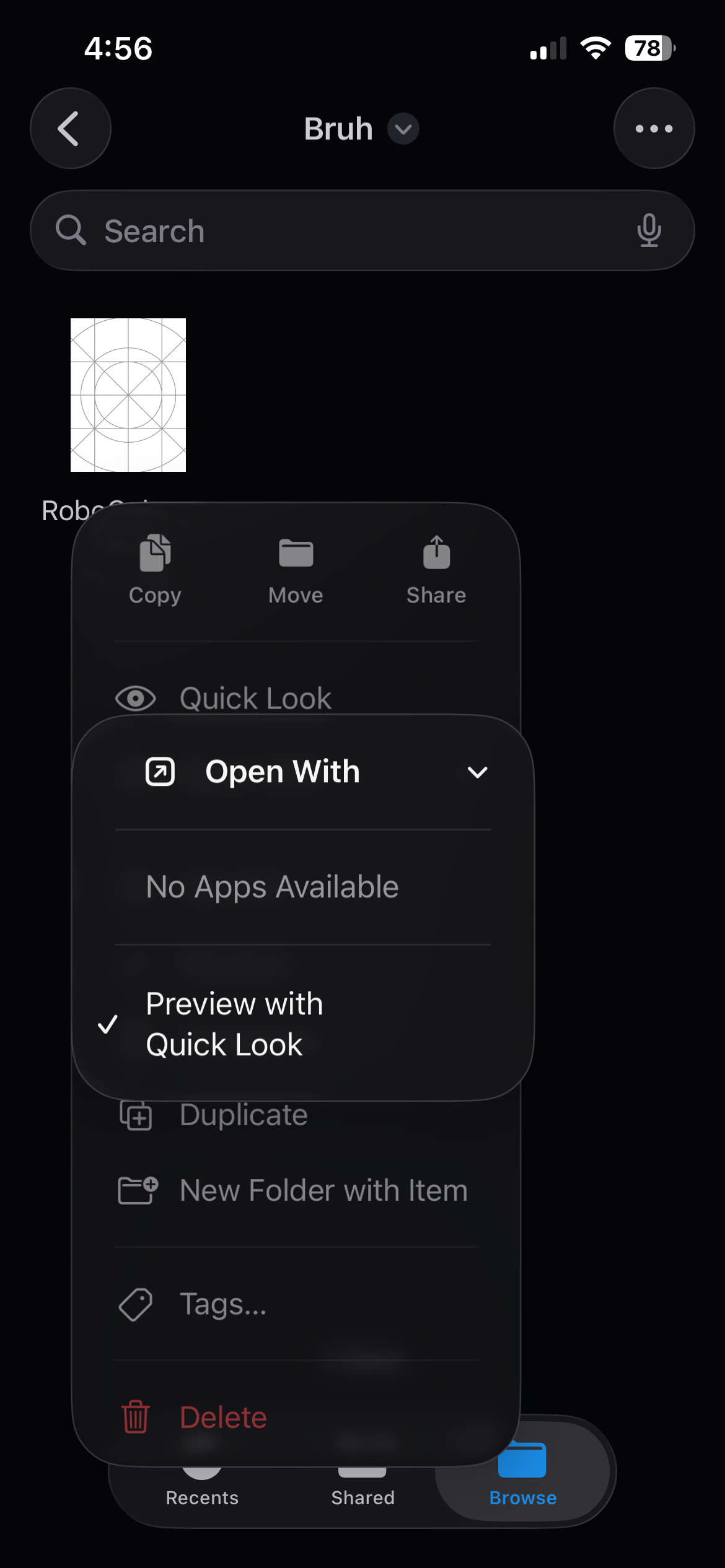
Task: Duplicate the selected file
Action: tap(244, 1115)
